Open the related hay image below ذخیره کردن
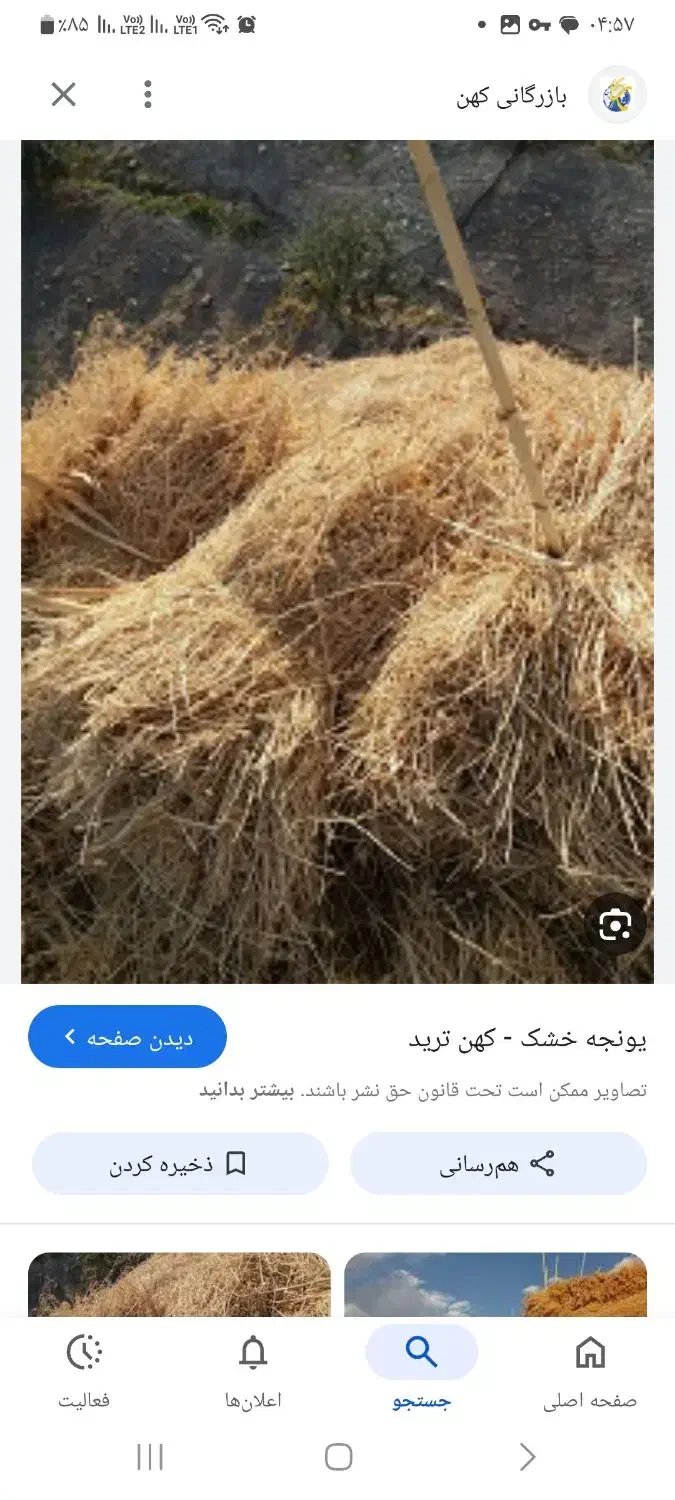 coord(179,1284)
